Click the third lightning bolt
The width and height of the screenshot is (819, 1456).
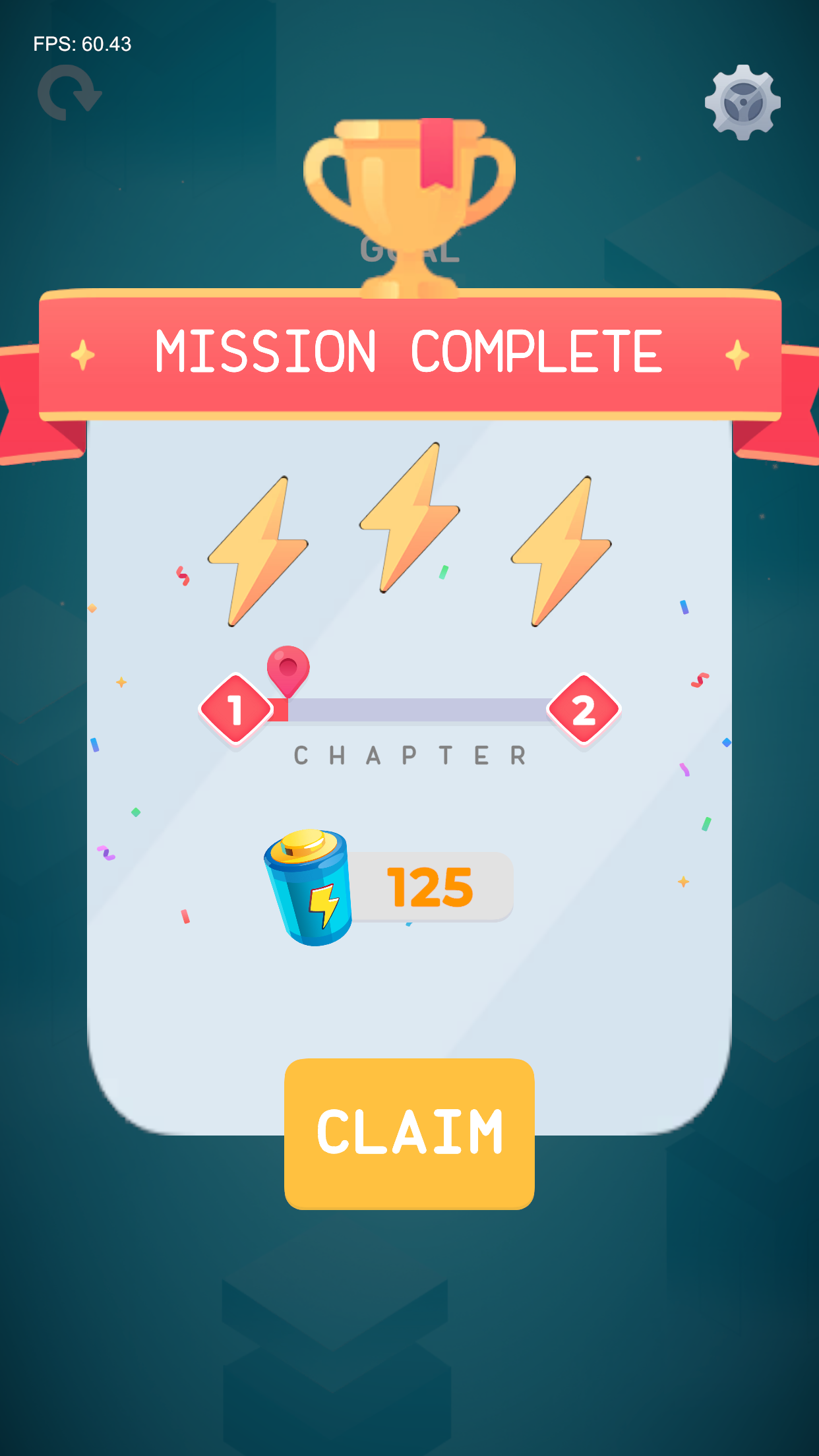pos(559,554)
